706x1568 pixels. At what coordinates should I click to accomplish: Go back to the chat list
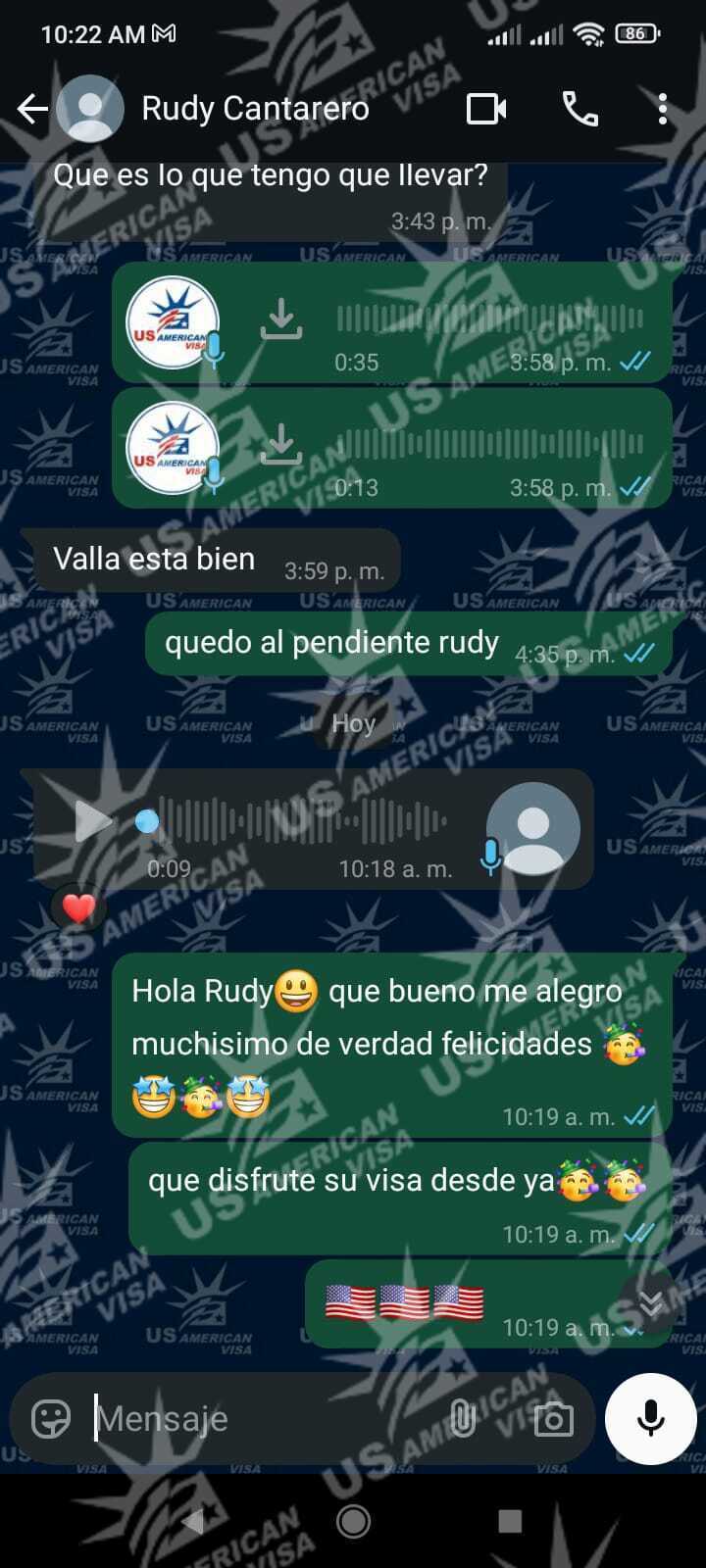32,109
